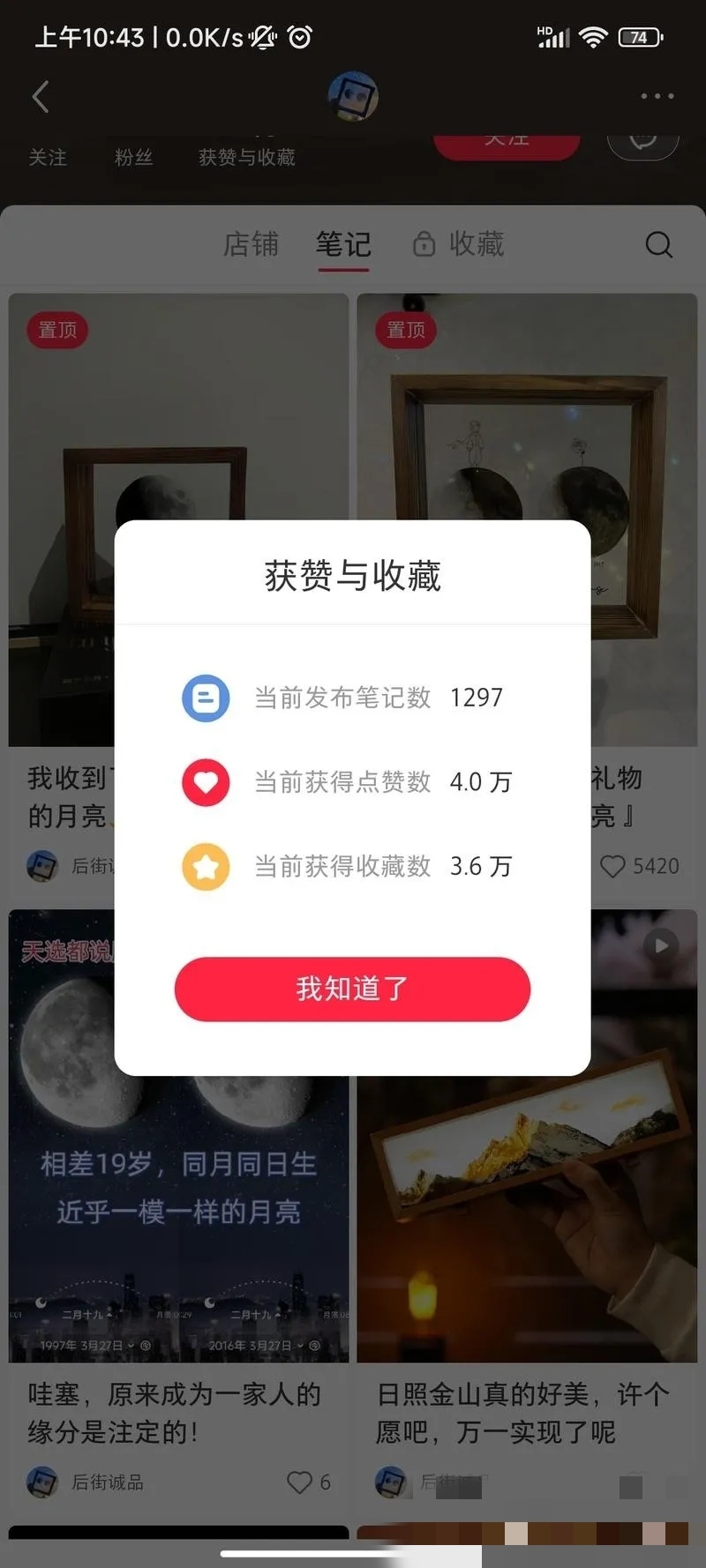Switch to the 店铺 tab
Screen dimensions: 706x1568
pos(252,244)
